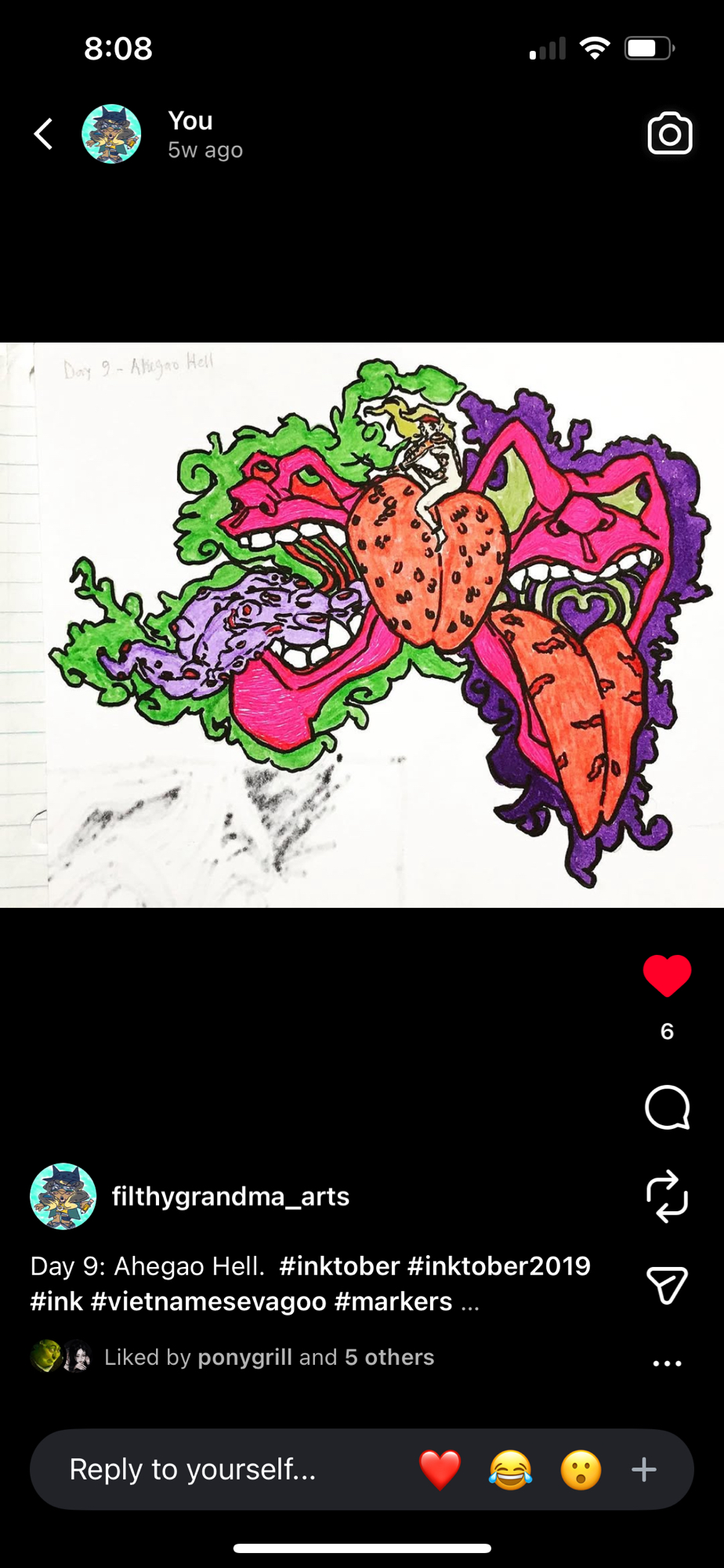The width and height of the screenshot is (724, 1568).
Task: React with the red heart emoji
Action: pos(440,1469)
